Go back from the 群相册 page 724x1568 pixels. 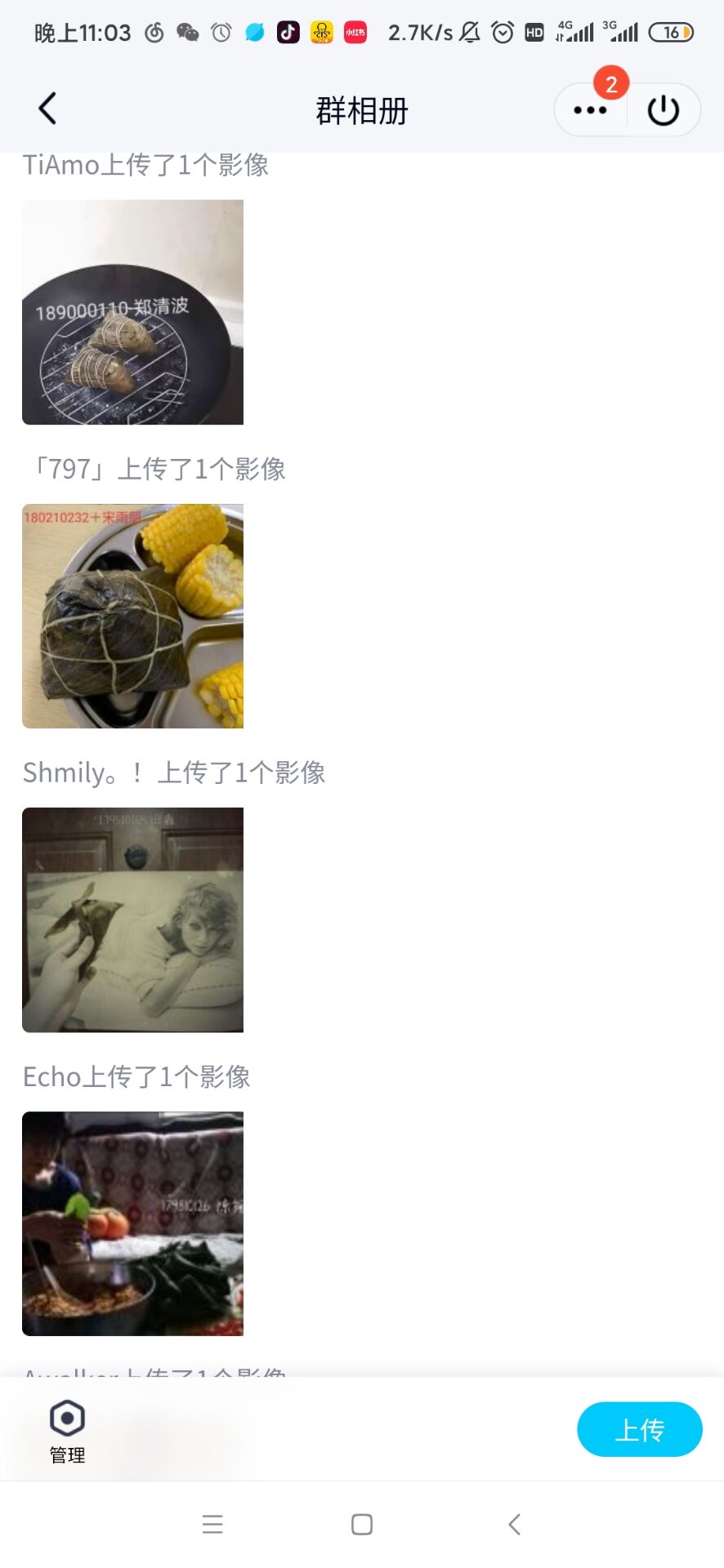tap(47, 109)
